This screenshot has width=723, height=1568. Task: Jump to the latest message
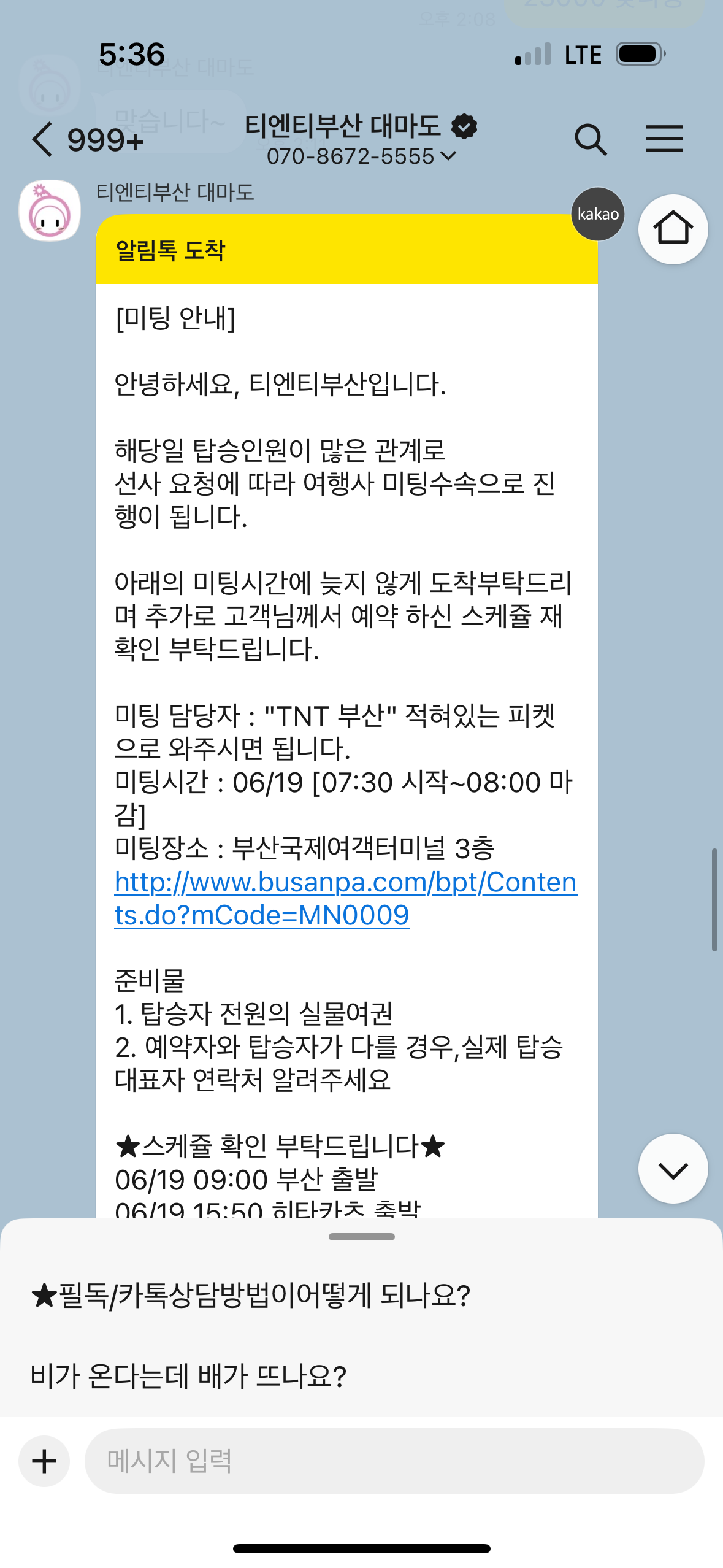click(x=673, y=1169)
